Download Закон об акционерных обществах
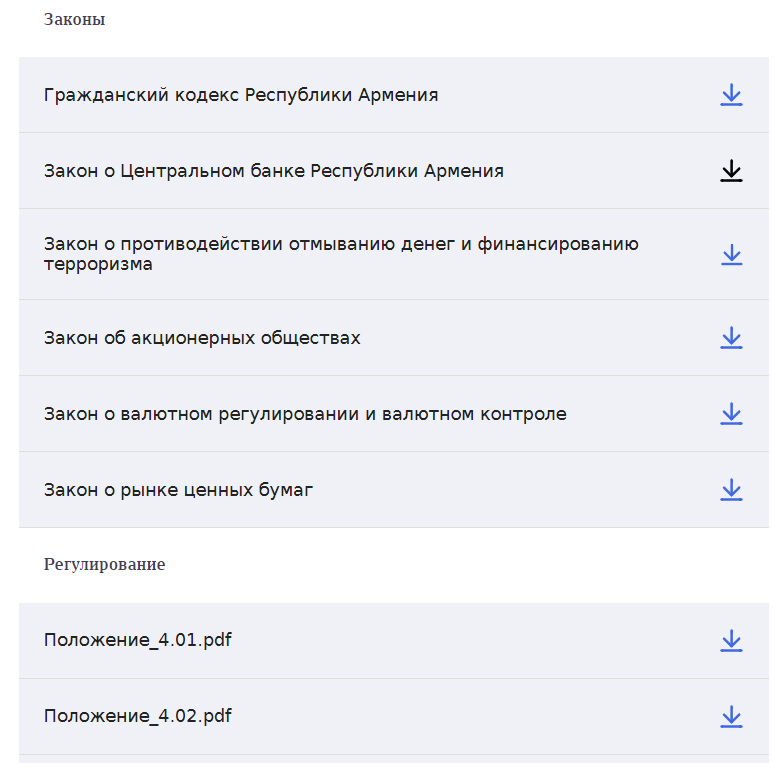The image size is (783, 763). 731,338
